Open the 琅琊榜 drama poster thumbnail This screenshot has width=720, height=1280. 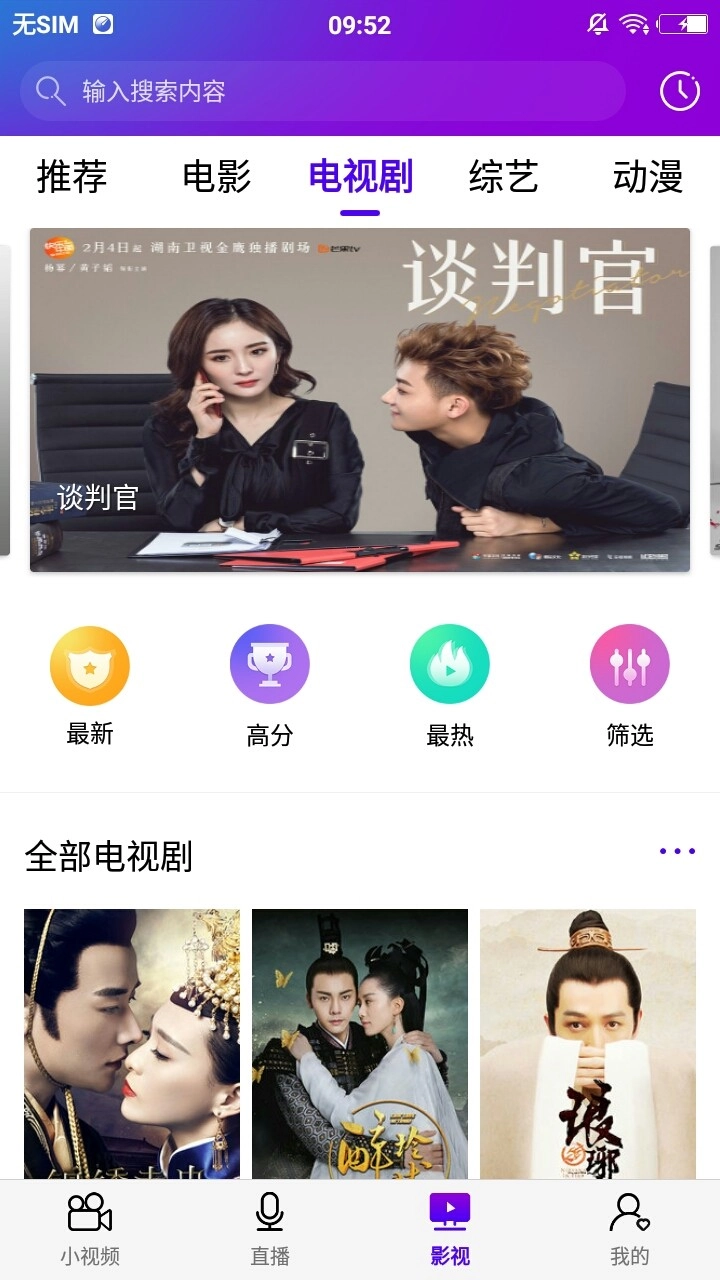(x=588, y=1040)
